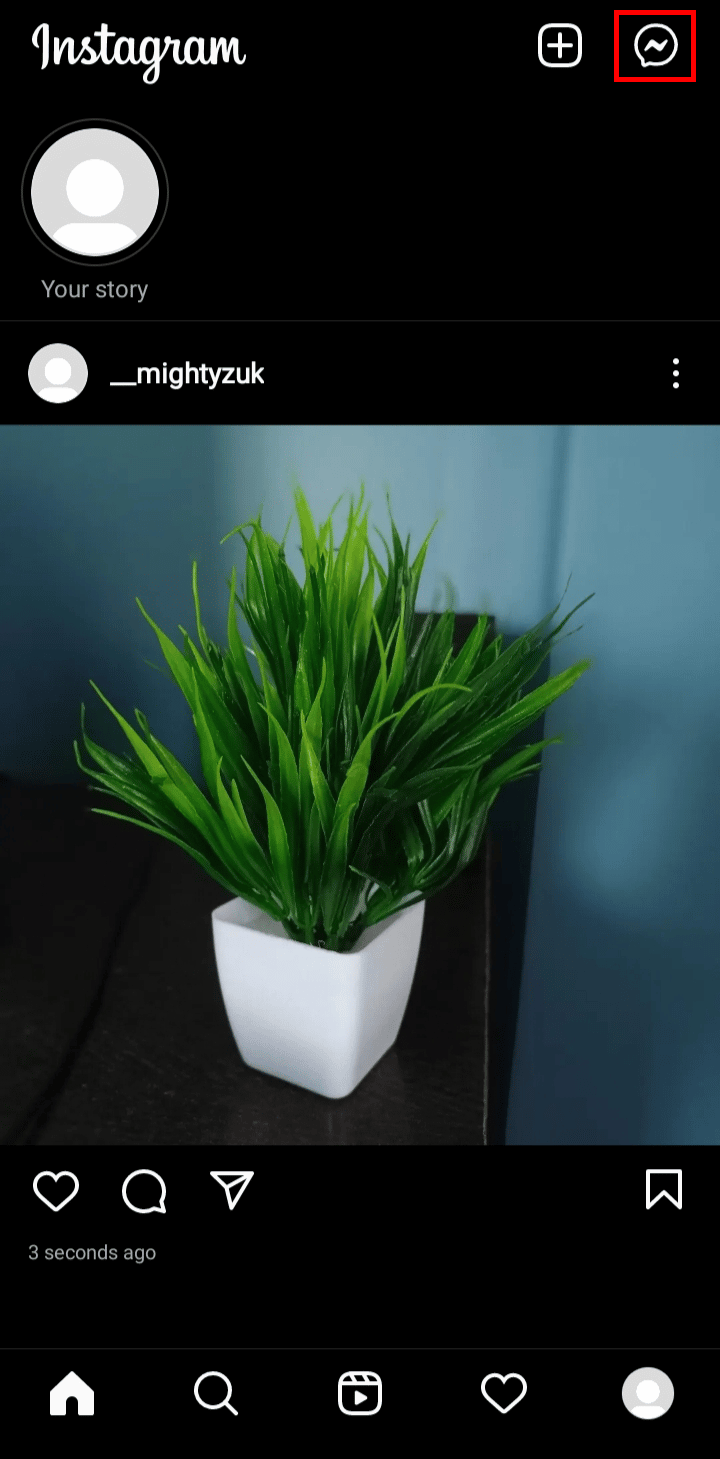720x1459 pixels.
Task: Create a new post with plus icon
Action: pyautogui.click(x=560, y=46)
